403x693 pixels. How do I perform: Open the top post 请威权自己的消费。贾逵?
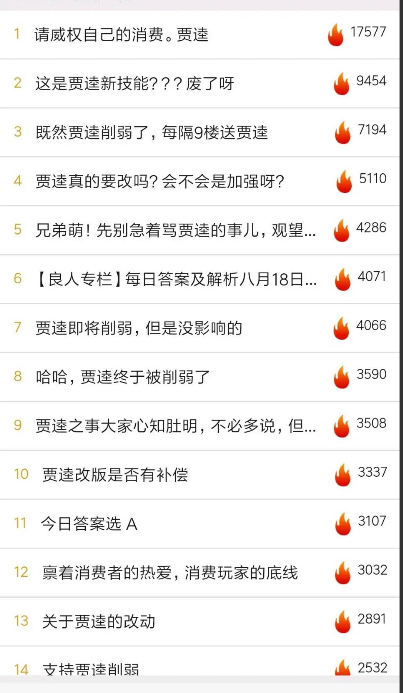tap(199, 34)
